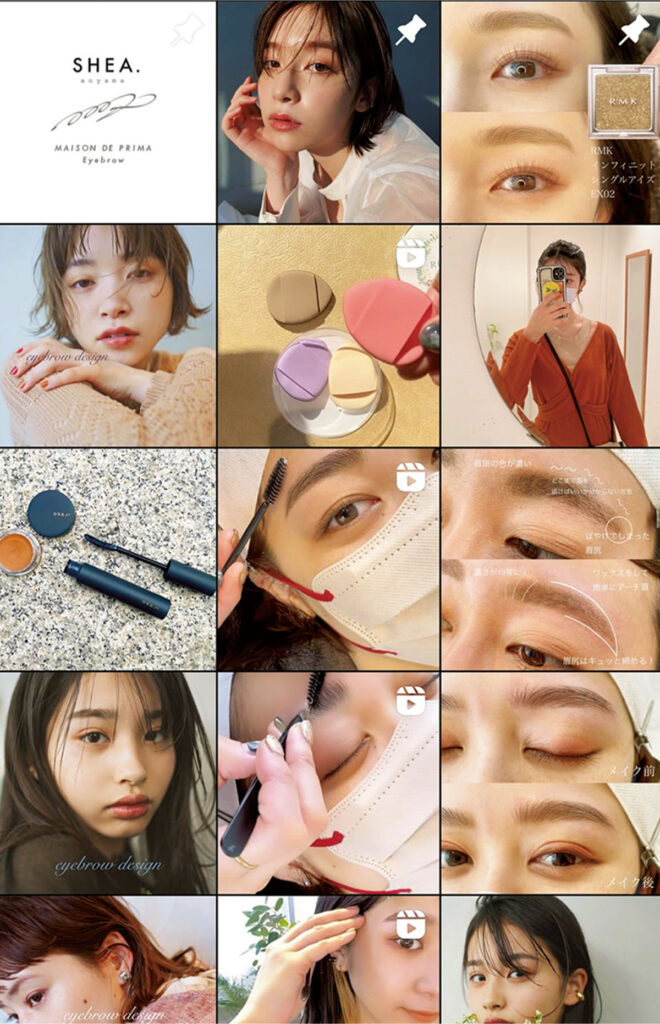Open the makeup sponges and puffs reel

point(328,335)
